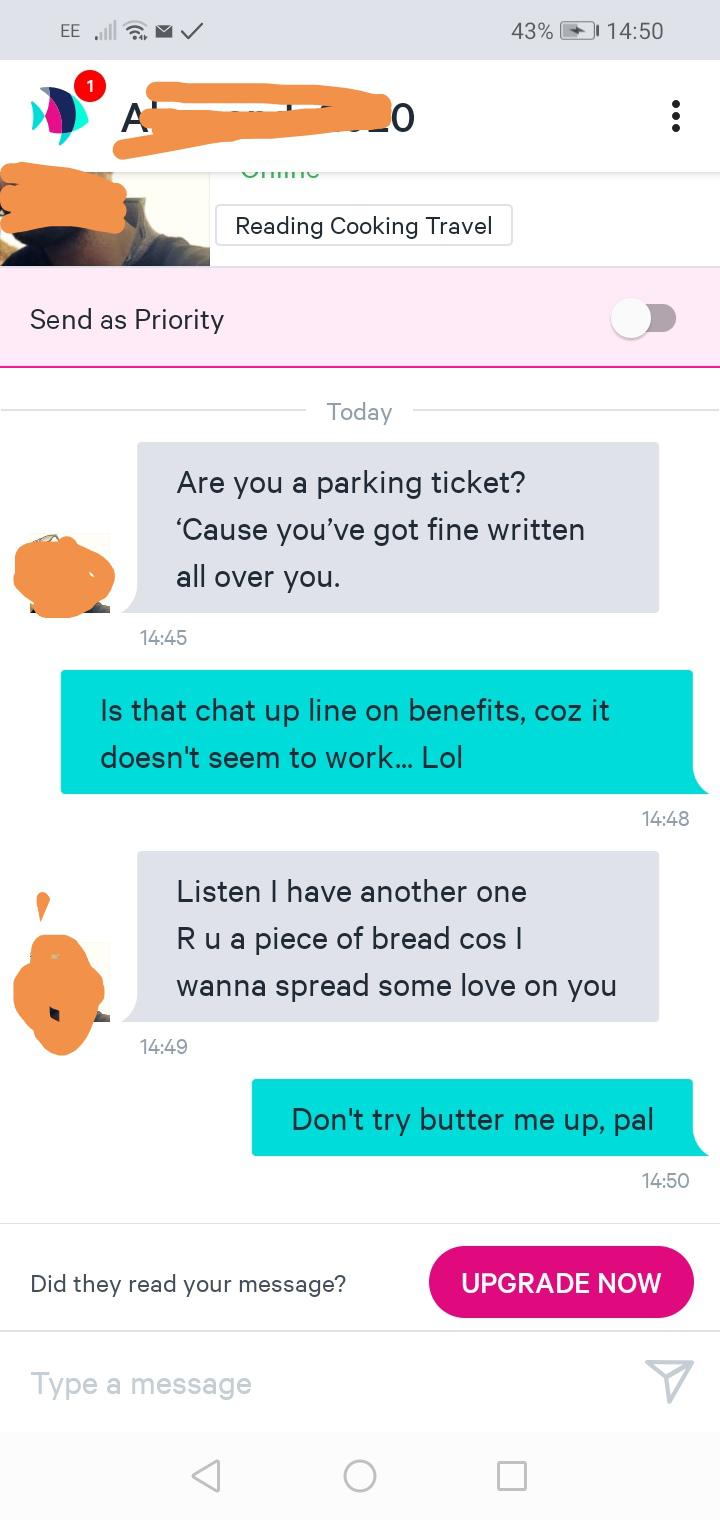Open the three-dot overflow menu
Screen dimensions: 720x1520
click(676, 116)
